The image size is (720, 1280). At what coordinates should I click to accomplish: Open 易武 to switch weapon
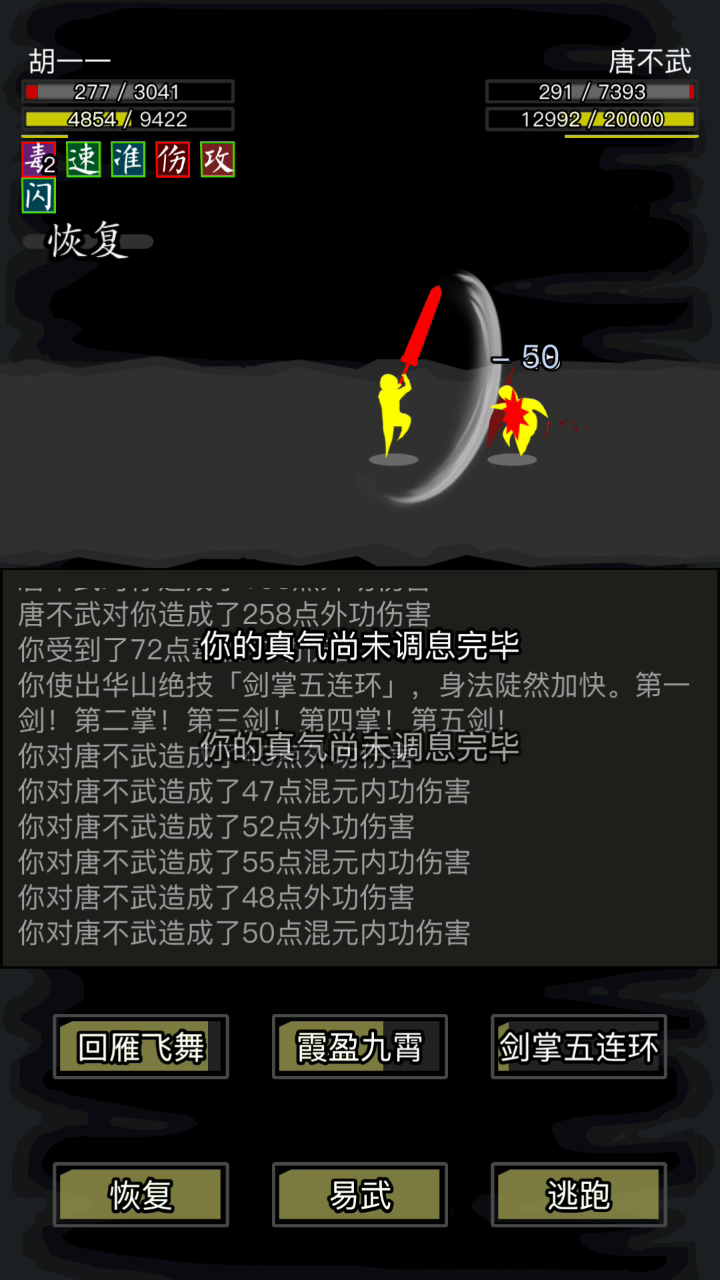coord(360,1194)
